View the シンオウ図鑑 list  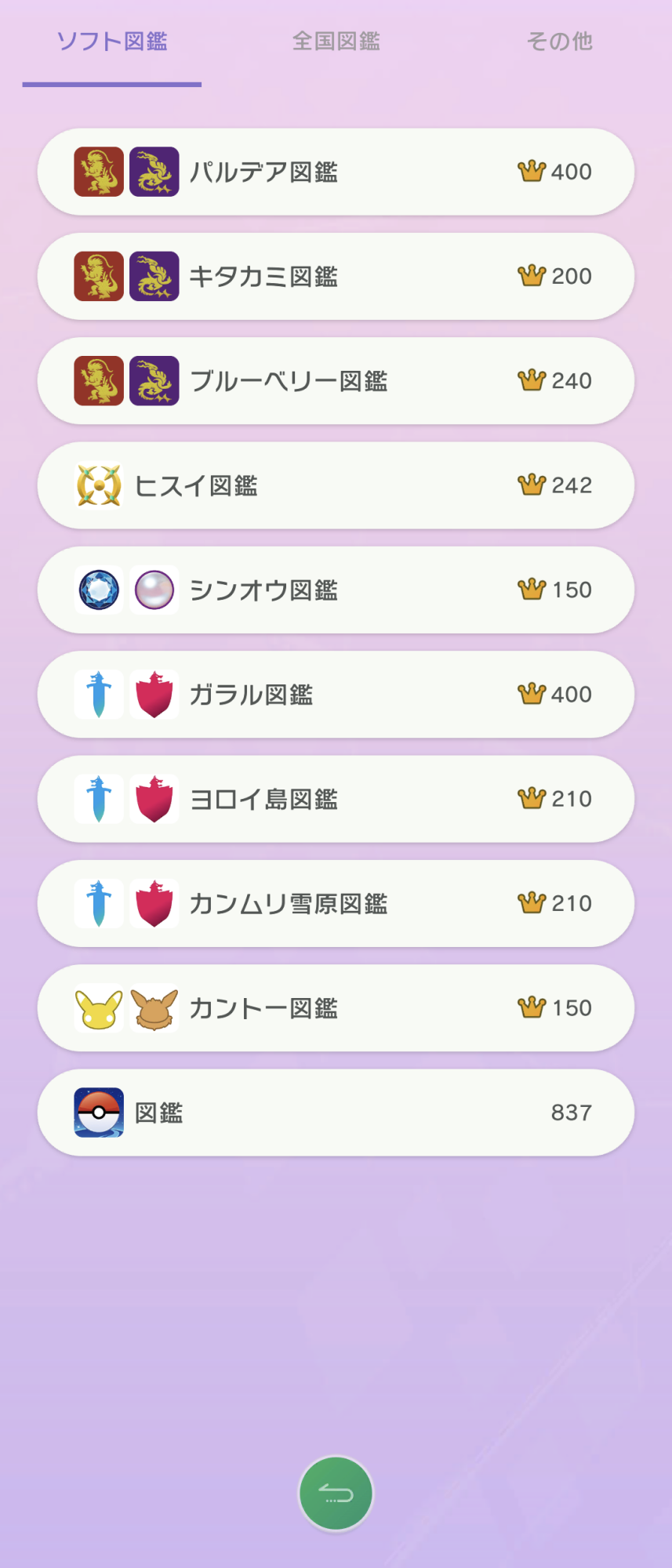click(x=336, y=590)
